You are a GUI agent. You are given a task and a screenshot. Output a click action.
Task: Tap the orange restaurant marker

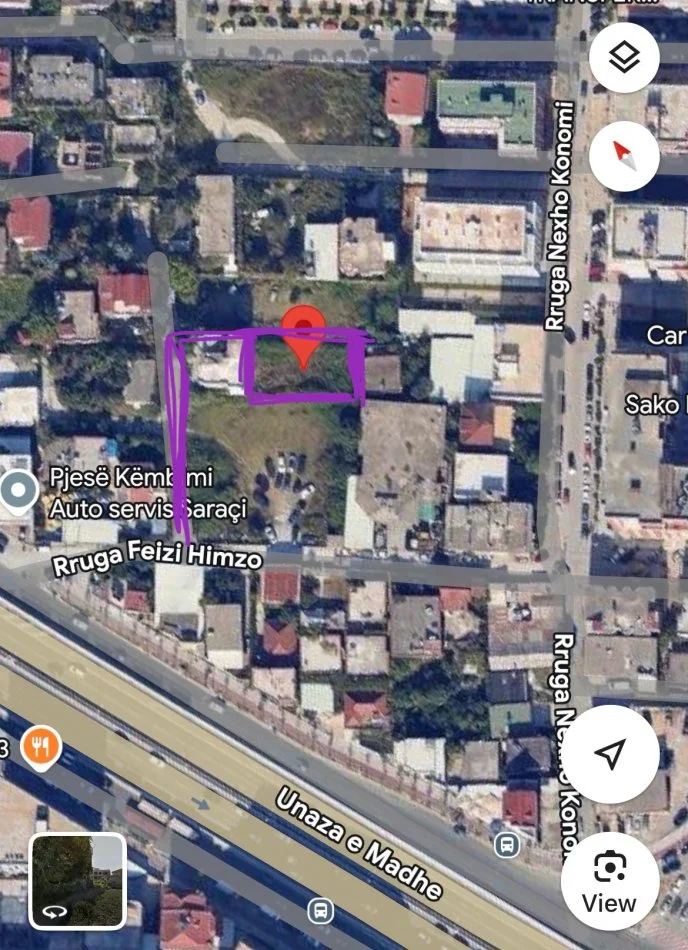41,745
